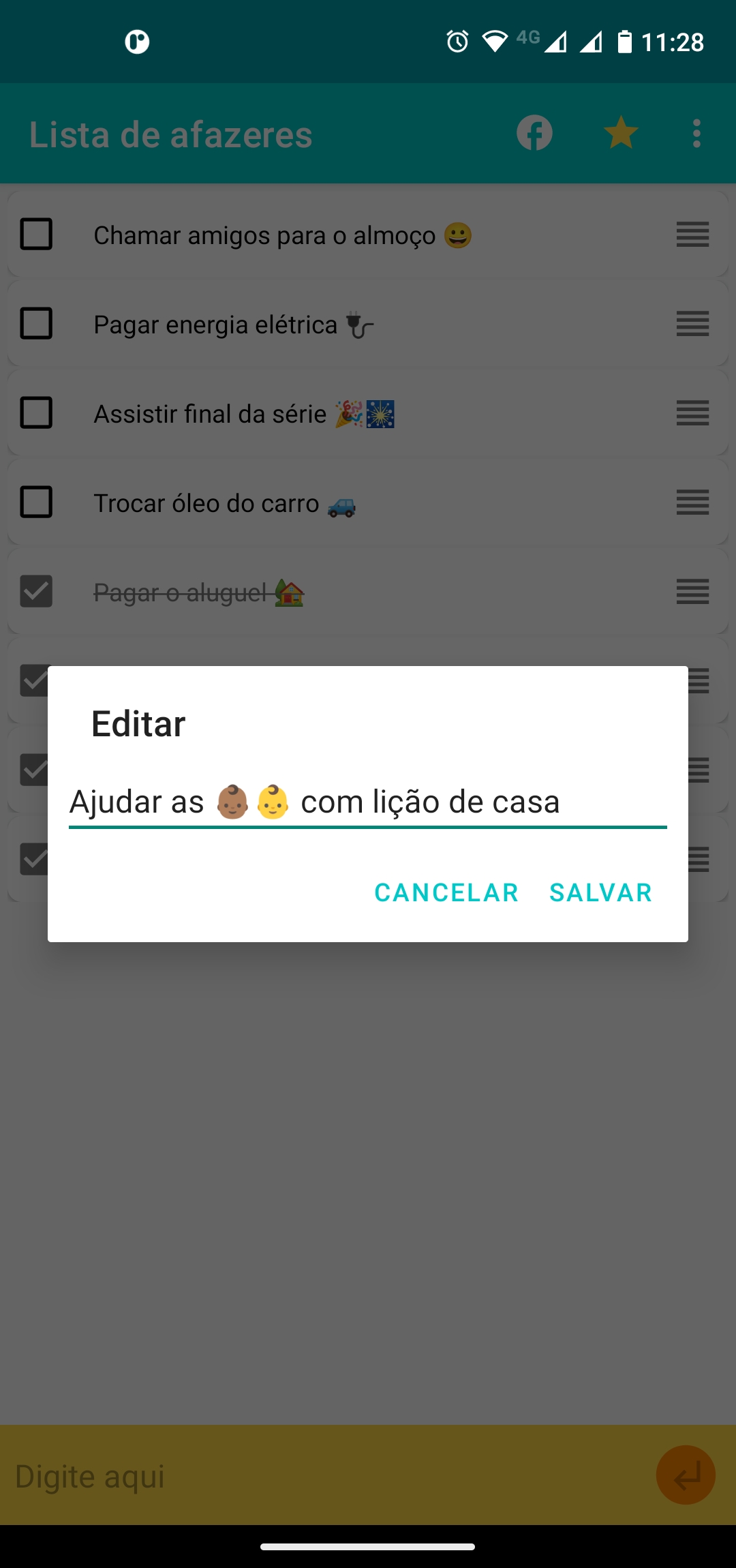Tap the star favorites icon
This screenshot has height=1568, width=736.
point(621,133)
